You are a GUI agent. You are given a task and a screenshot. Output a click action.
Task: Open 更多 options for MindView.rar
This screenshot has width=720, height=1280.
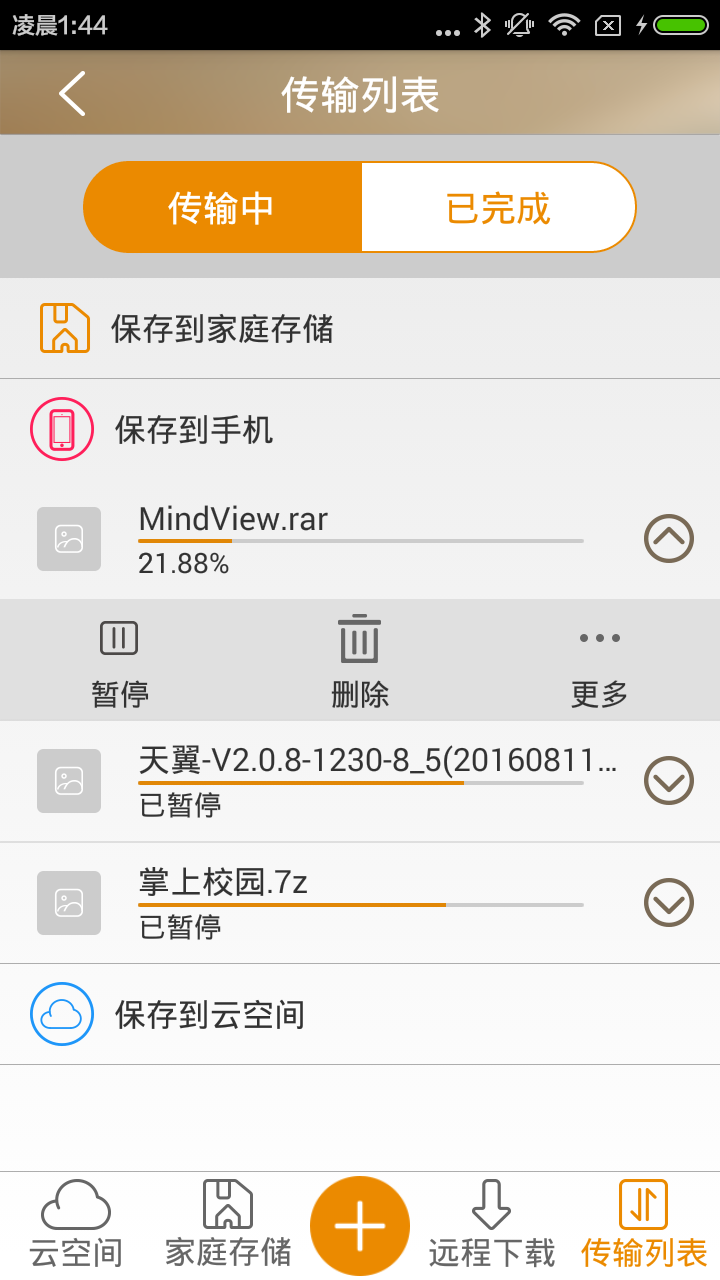(x=600, y=662)
